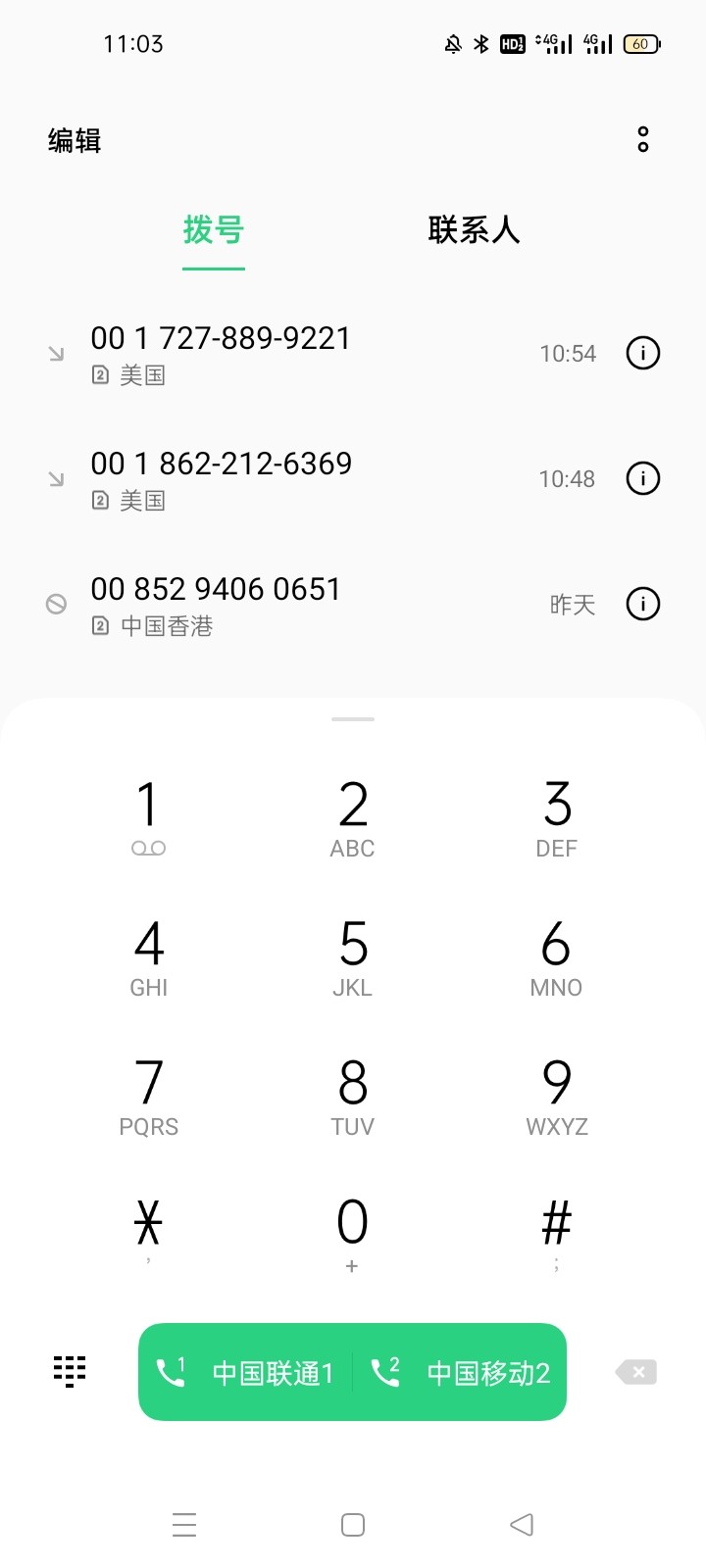The image size is (706, 1568).
Task: Hide the dial pad with keypad icon
Action: (70, 1372)
